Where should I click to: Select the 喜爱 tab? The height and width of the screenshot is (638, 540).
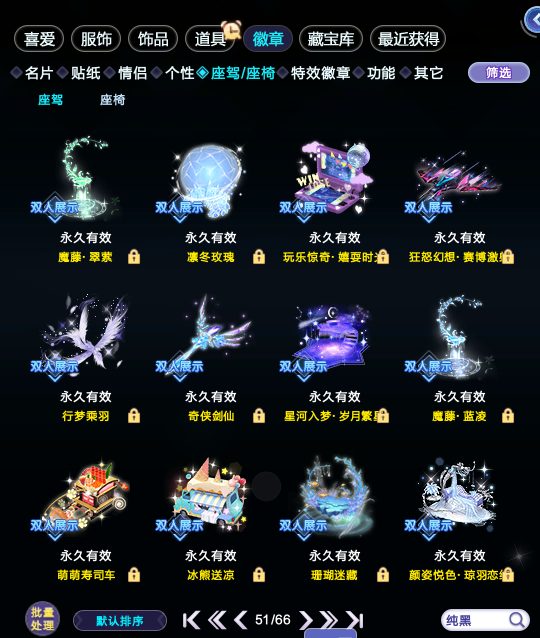click(x=39, y=39)
